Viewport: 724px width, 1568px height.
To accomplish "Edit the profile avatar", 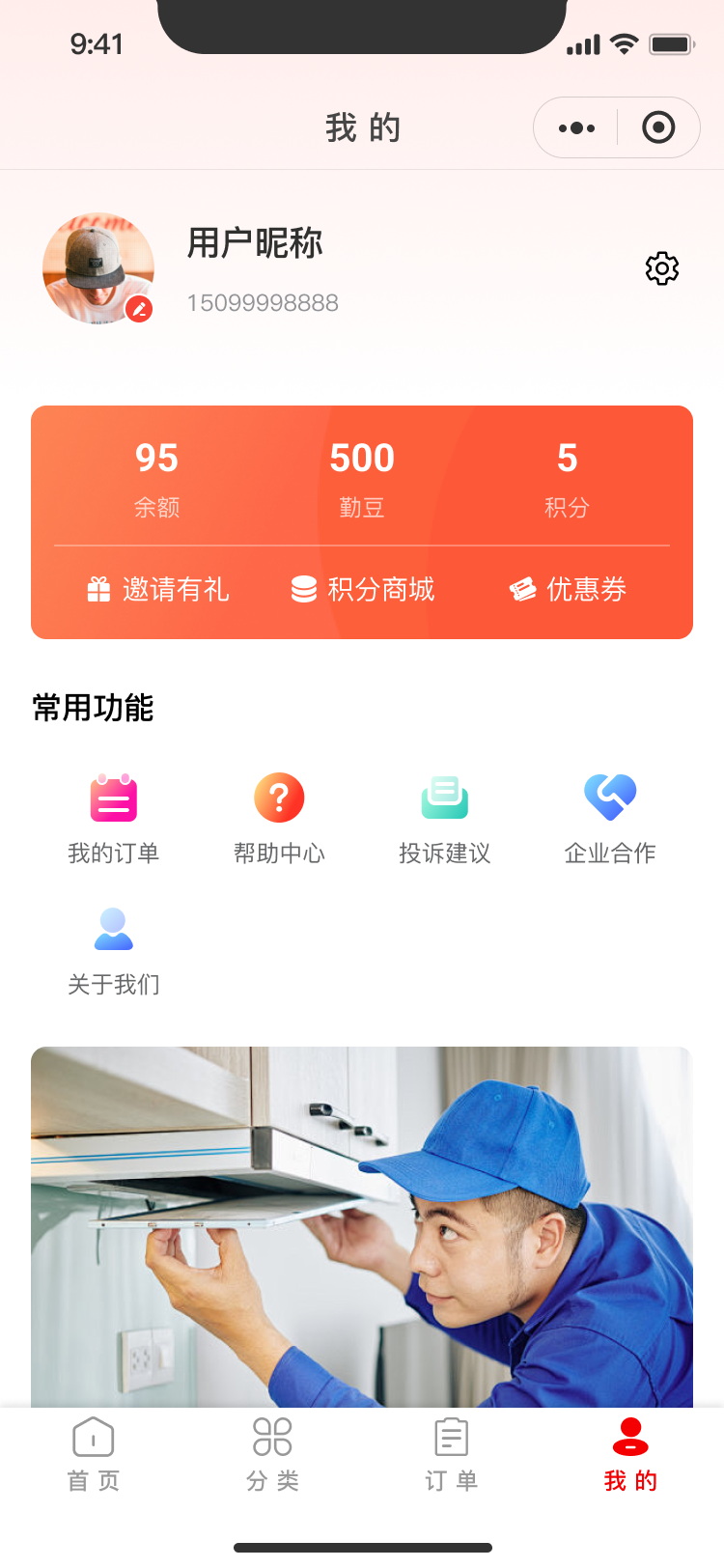I will coord(139,309).
